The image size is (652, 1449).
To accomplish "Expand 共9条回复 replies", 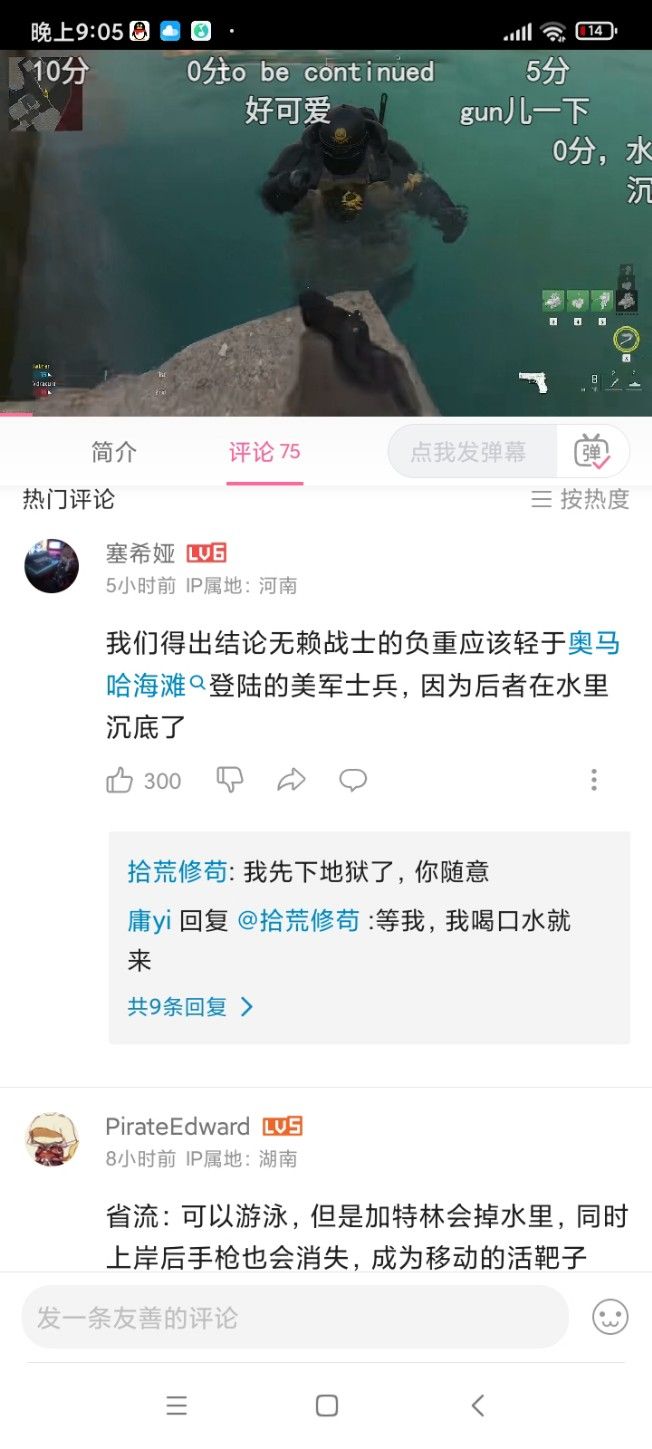I will 190,1007.
